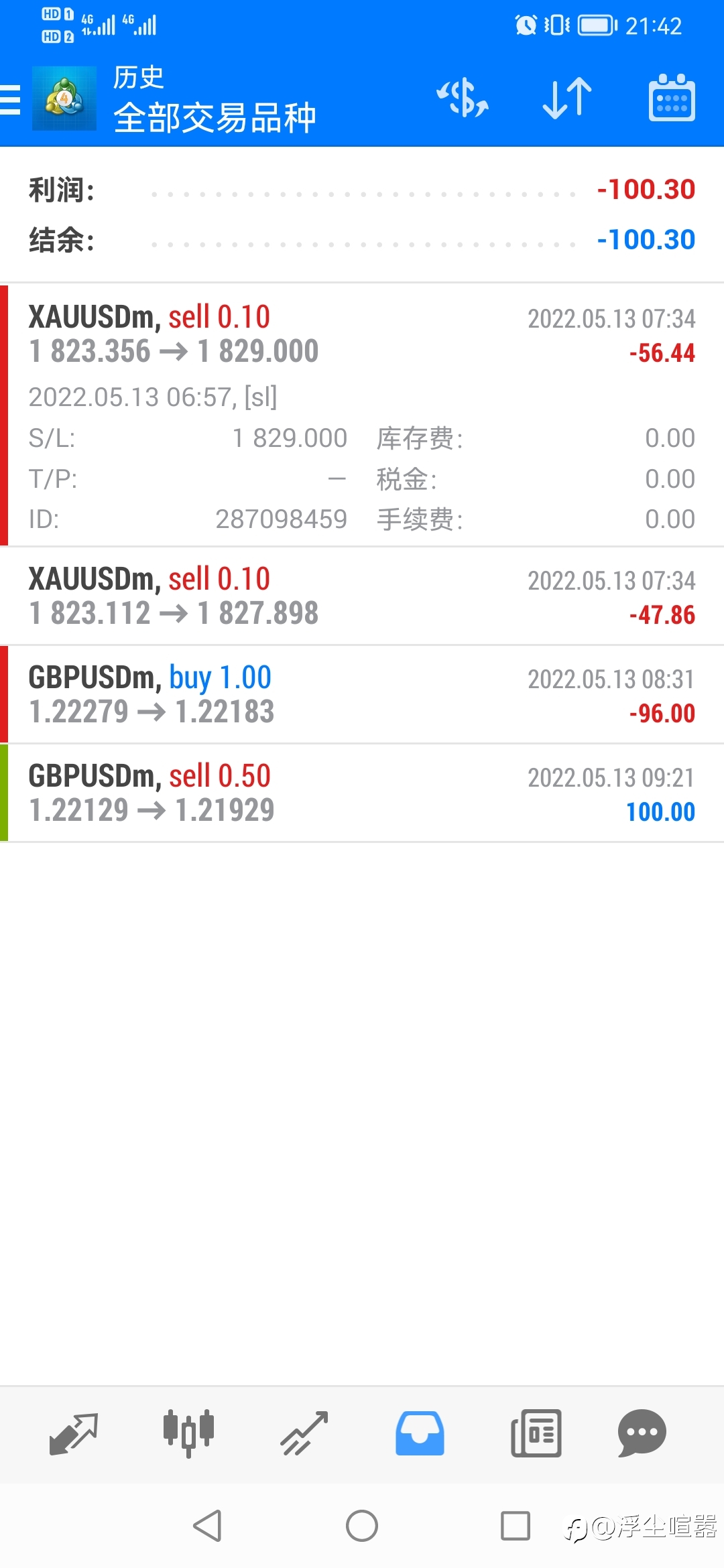This screenshot has height=1568, width=724.
Task: Expand the XAUUSDm trade with -47.86
Action: click(x=362, y=596)
